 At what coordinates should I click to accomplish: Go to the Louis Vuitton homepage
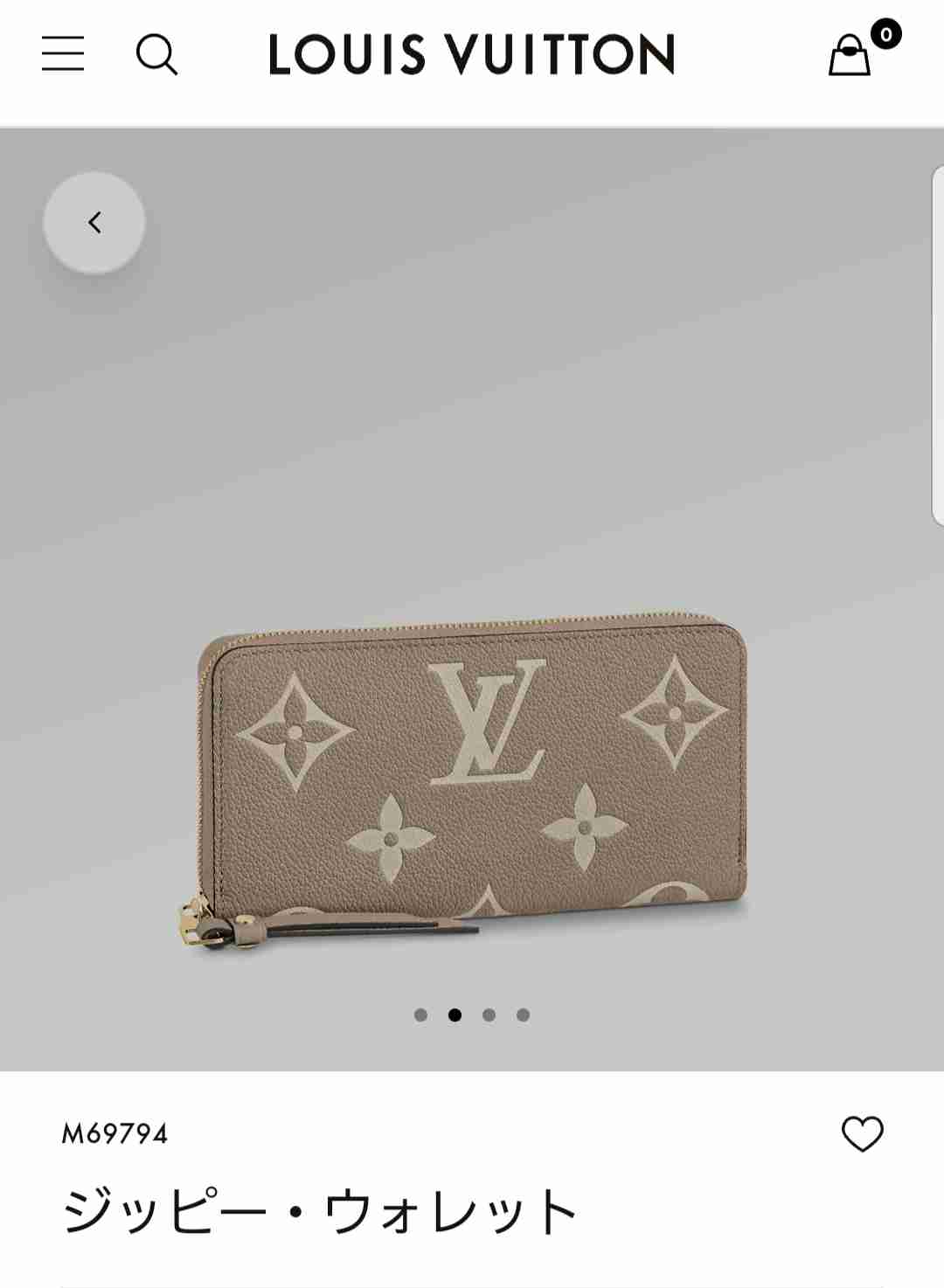coord(471,54)
